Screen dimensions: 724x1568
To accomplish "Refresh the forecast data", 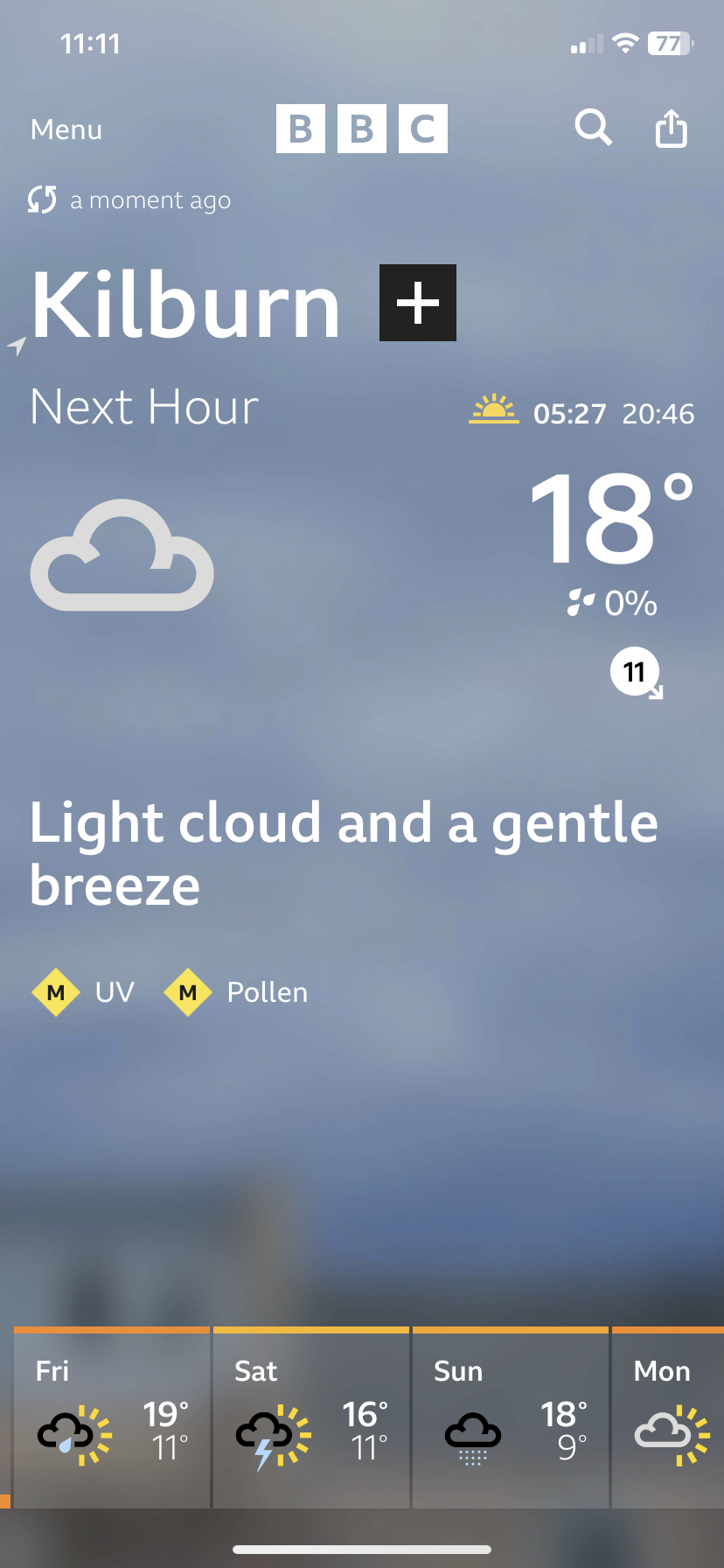I will (42, 199).
